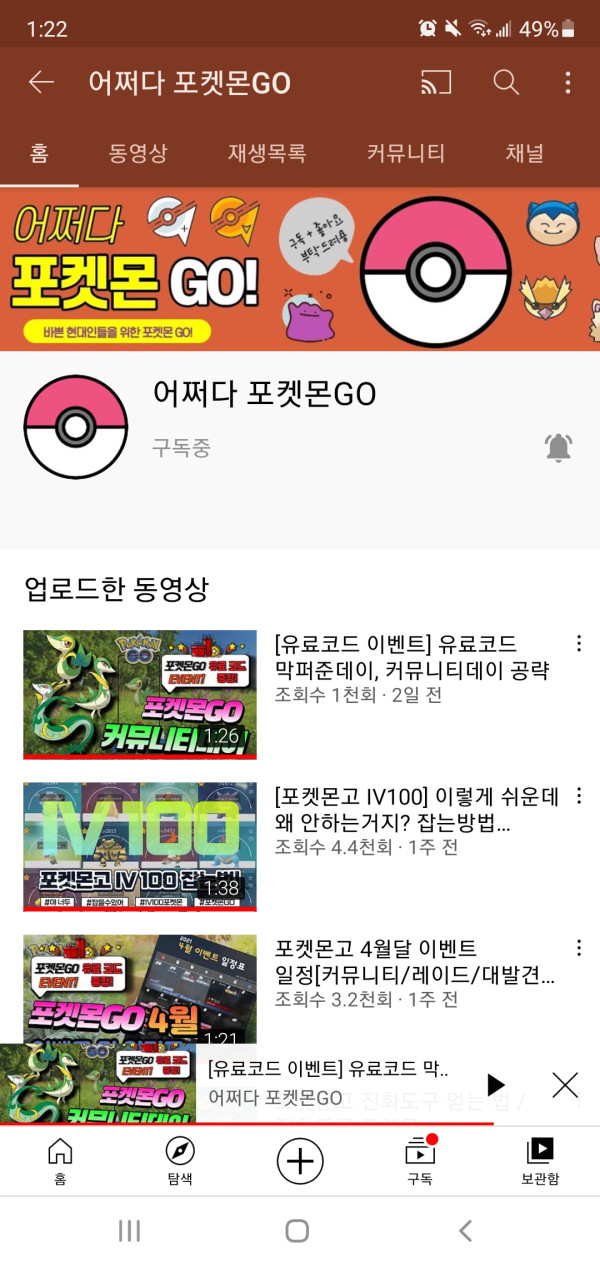Change notification bell settings for channel
The width and height of the screenshot is (600, 1267).
tap(559, 448)
